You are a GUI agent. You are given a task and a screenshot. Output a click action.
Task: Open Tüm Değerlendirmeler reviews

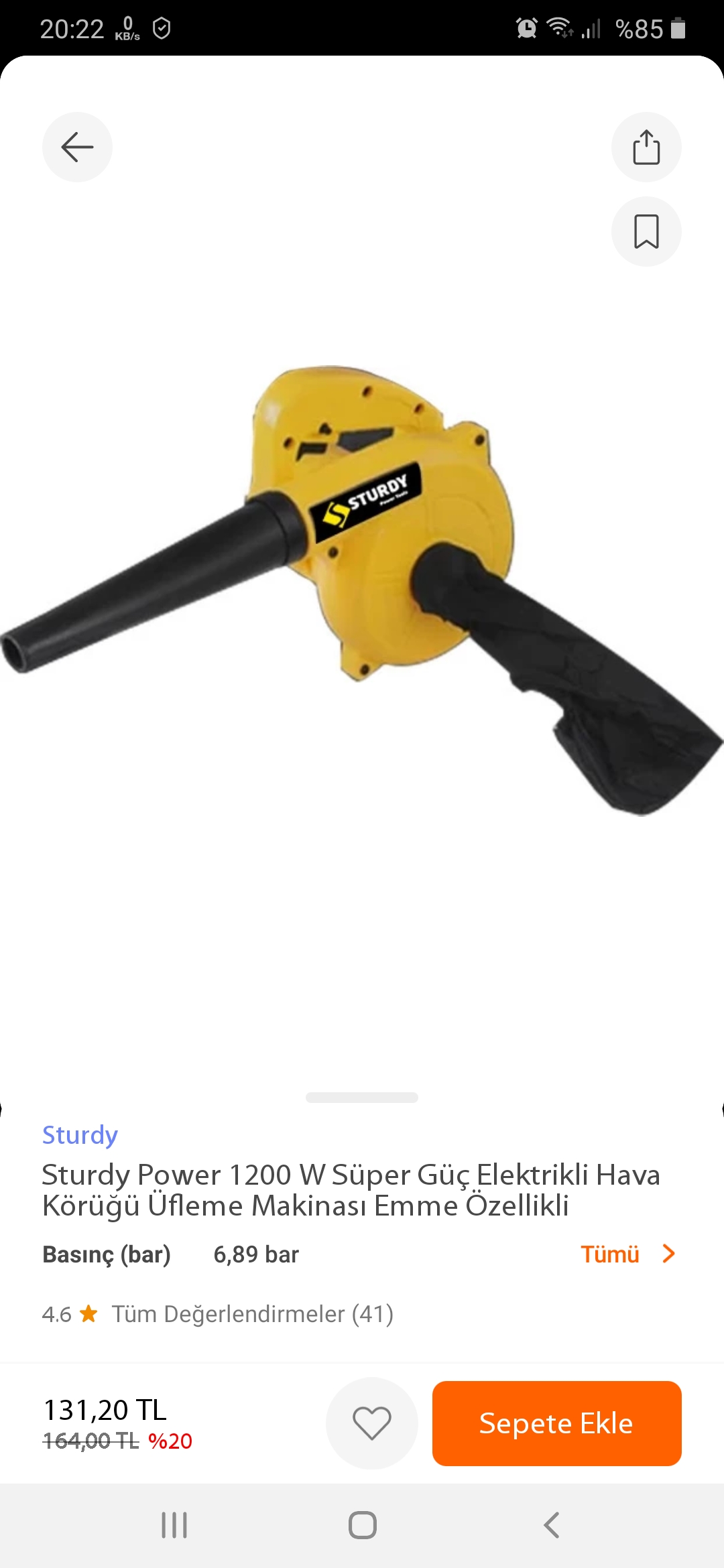[x=252, y=1314]
